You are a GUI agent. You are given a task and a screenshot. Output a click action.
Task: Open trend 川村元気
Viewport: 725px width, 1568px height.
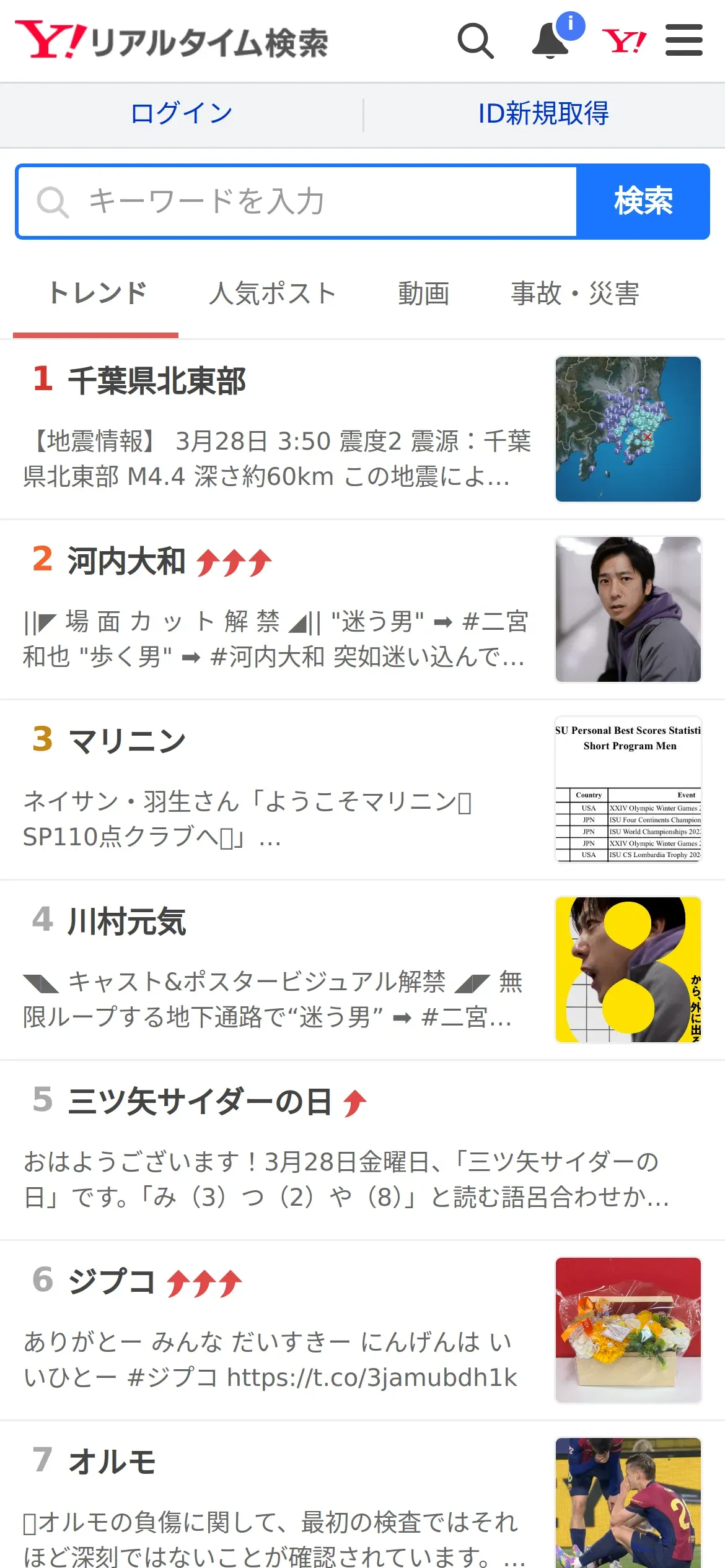tap(362, 970)
